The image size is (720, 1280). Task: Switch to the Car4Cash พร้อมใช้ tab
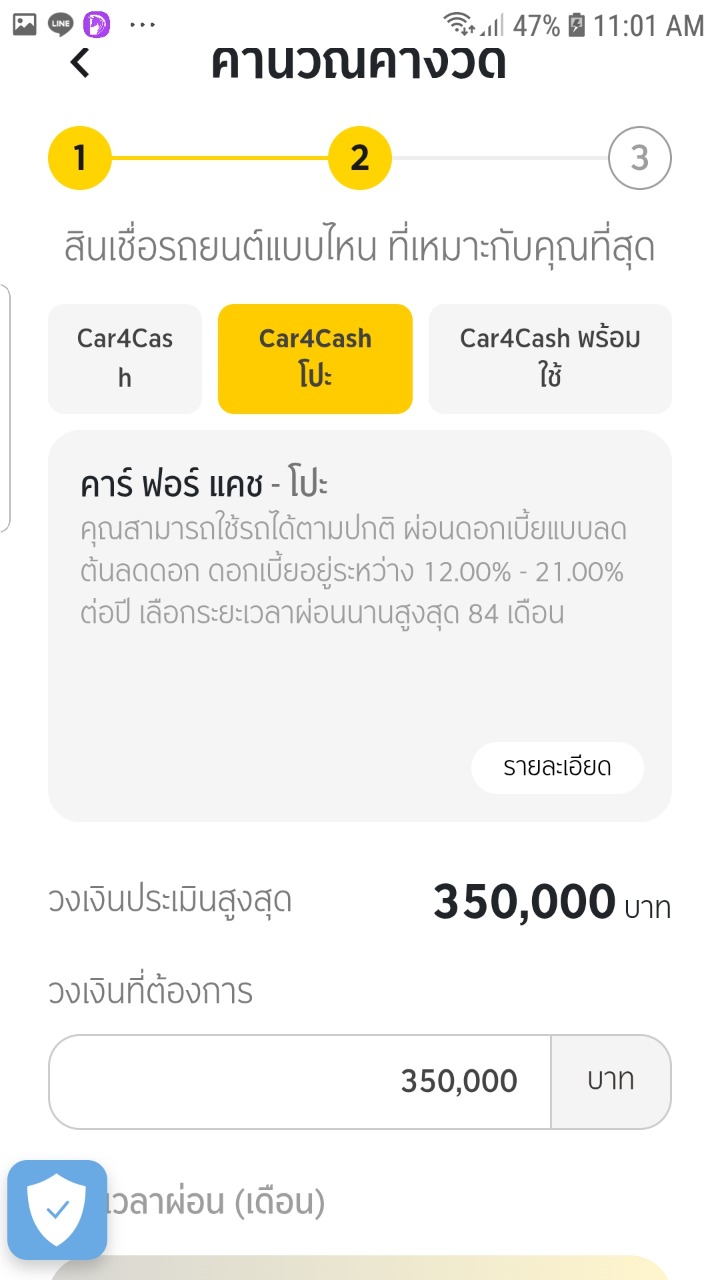[x=550, y=359]
